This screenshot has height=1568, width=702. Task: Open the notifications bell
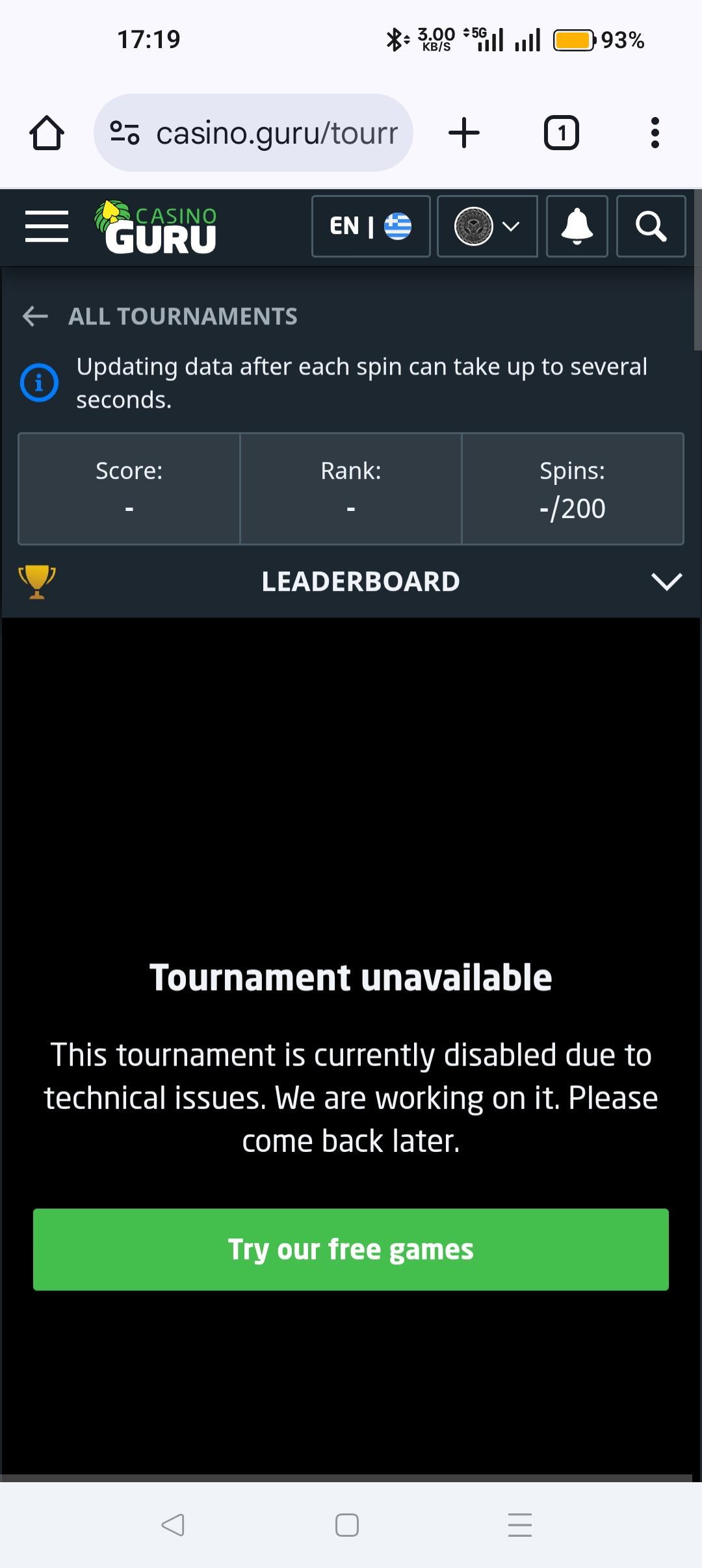point(577,226)
